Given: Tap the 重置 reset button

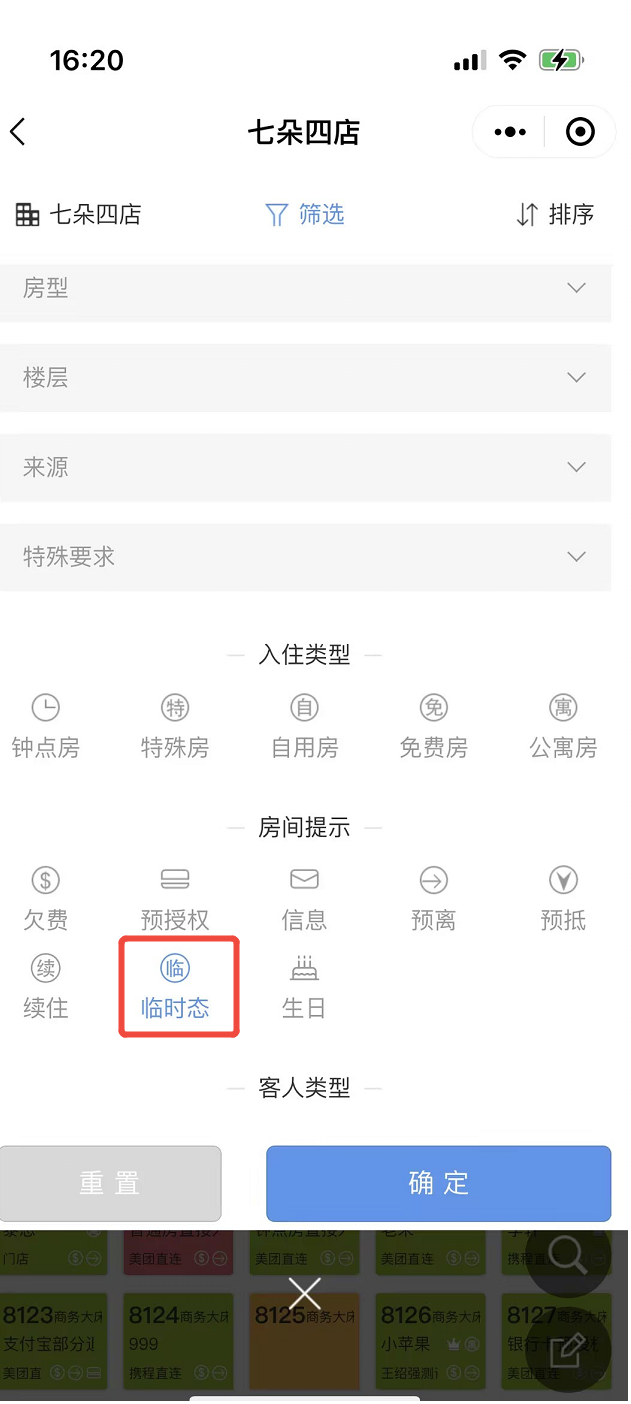Looking at the screenshot, I should 110,1183.
